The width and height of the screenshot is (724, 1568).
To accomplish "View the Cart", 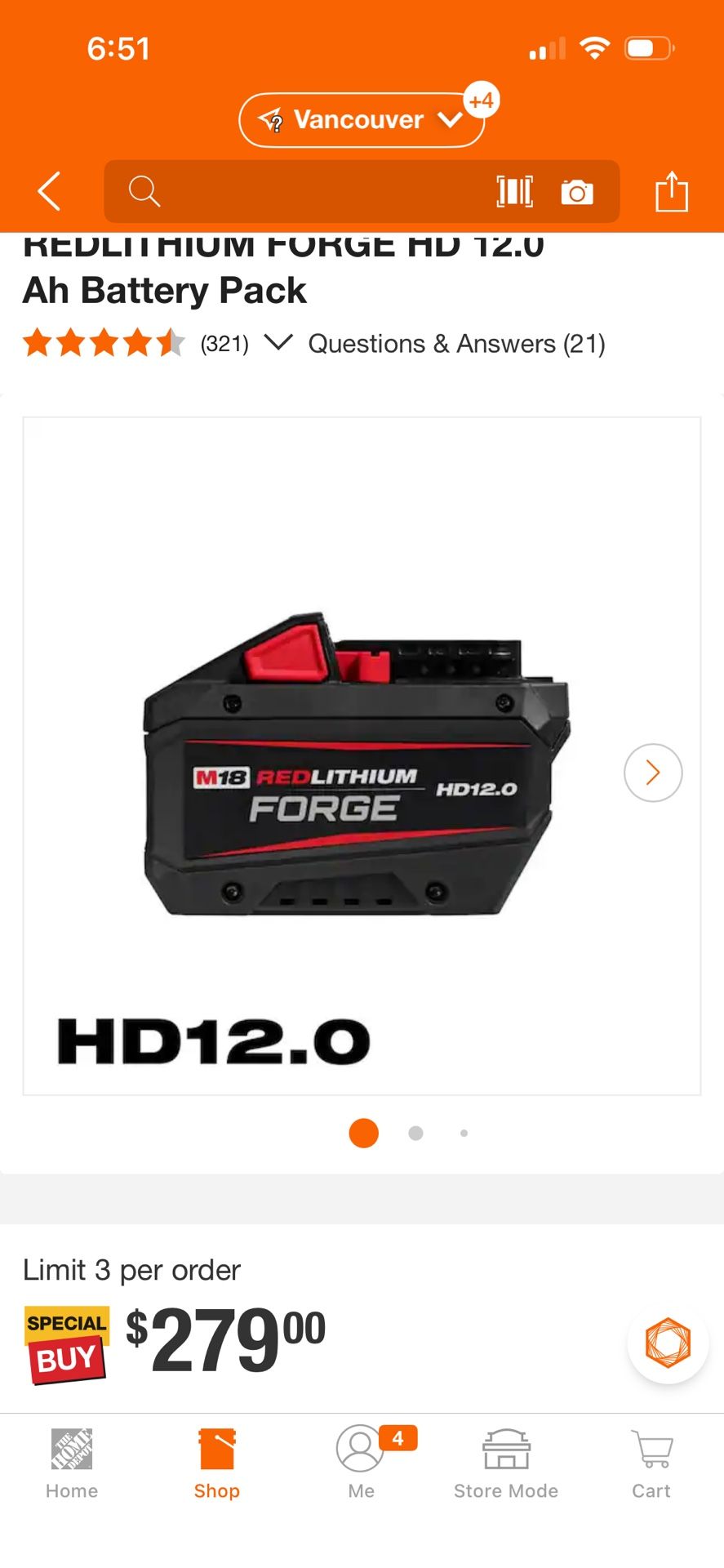I will [651, 1463].
